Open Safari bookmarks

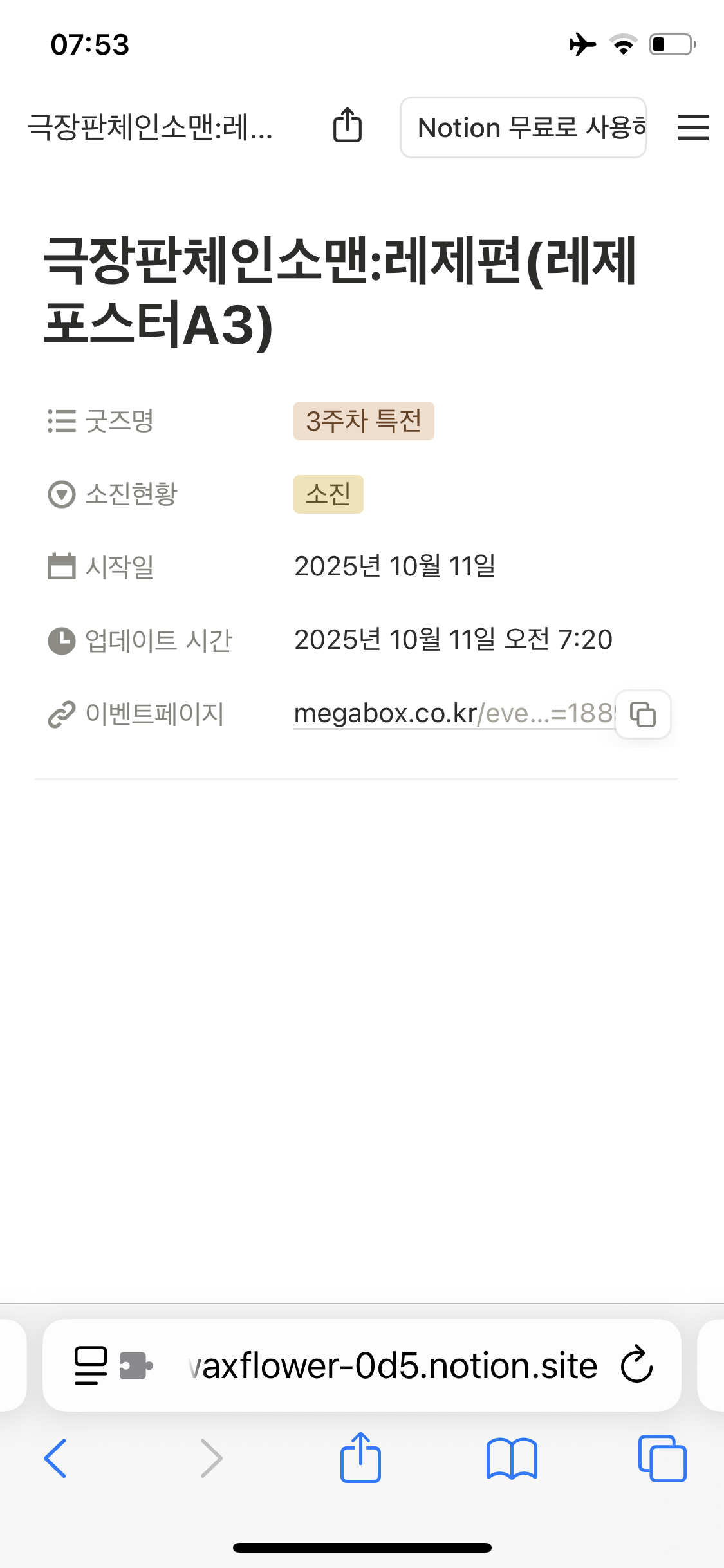pos(512,1458)
